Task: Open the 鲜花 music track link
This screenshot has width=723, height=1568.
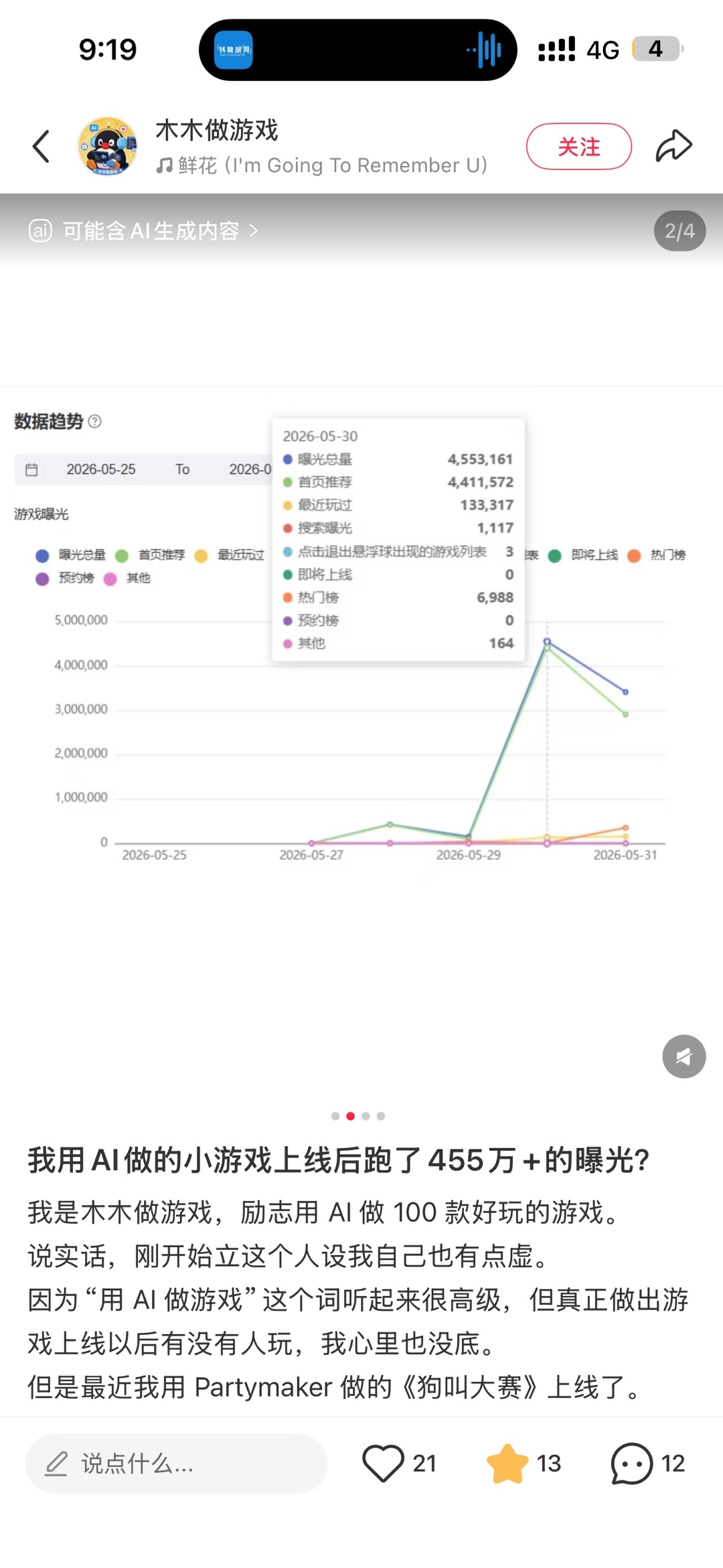Action: tap(322, 165)
